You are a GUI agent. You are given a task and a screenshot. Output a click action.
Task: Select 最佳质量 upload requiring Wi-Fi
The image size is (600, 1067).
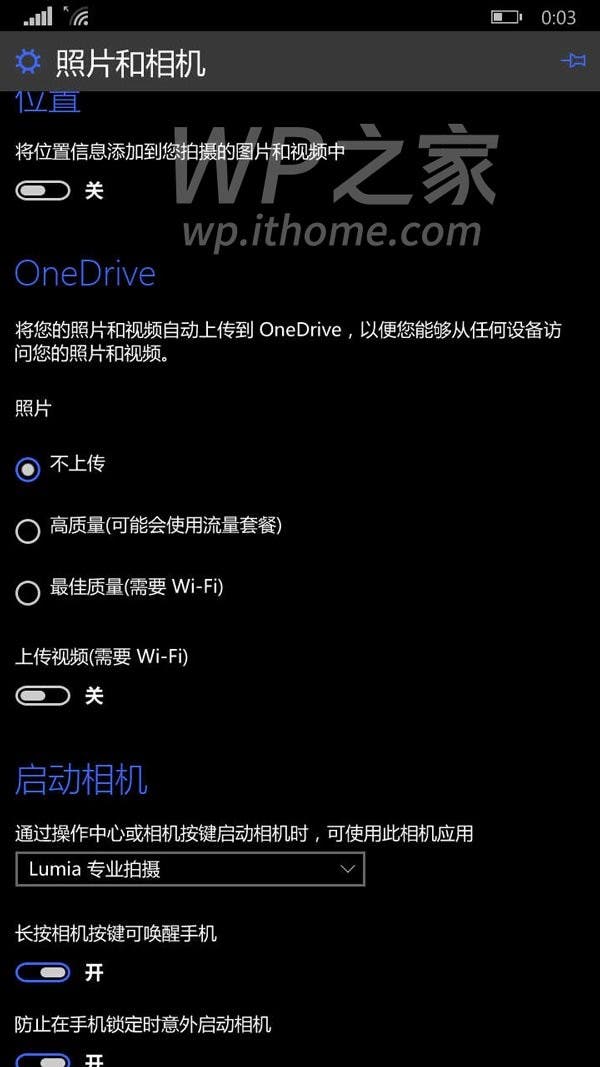[x=28, y=593]
